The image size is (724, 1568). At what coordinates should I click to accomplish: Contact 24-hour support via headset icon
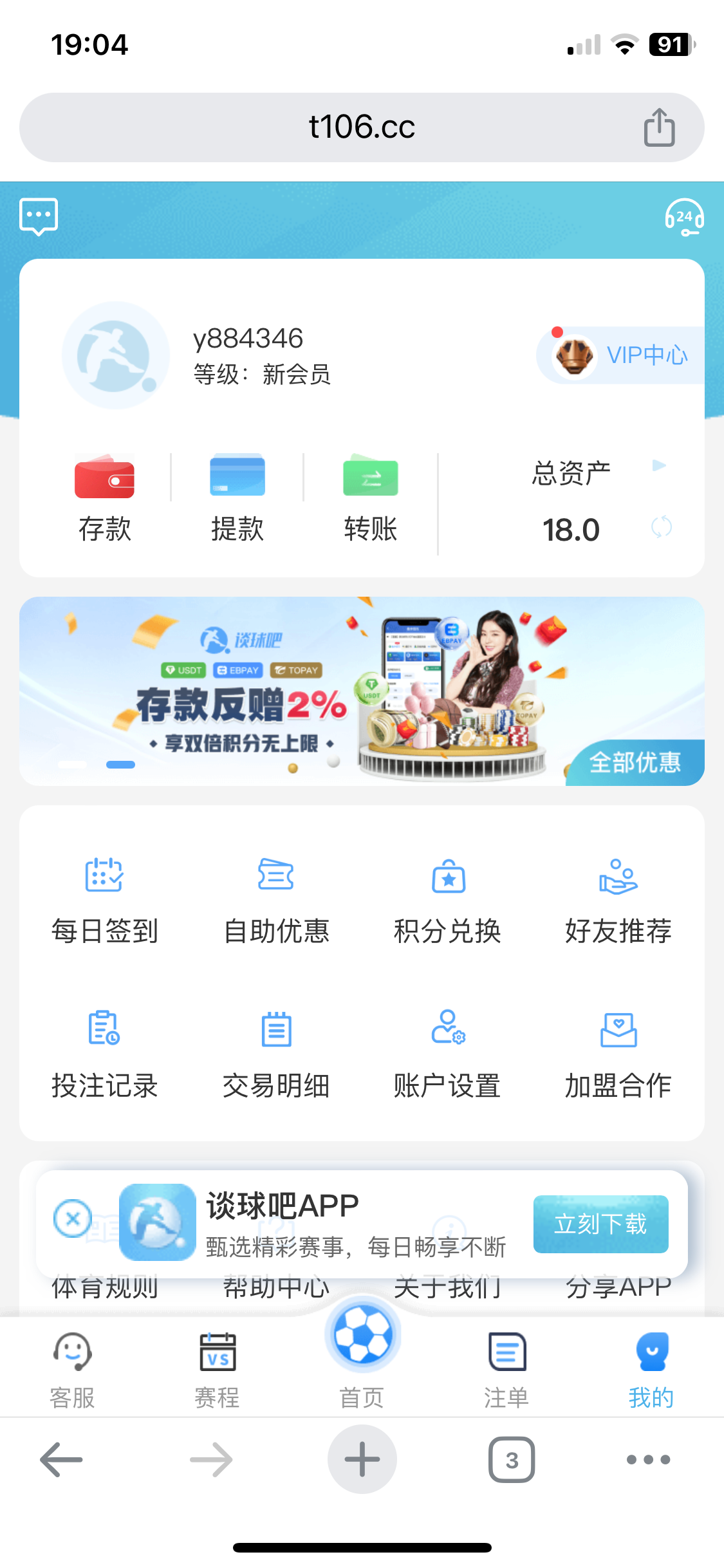pos(684,218)
